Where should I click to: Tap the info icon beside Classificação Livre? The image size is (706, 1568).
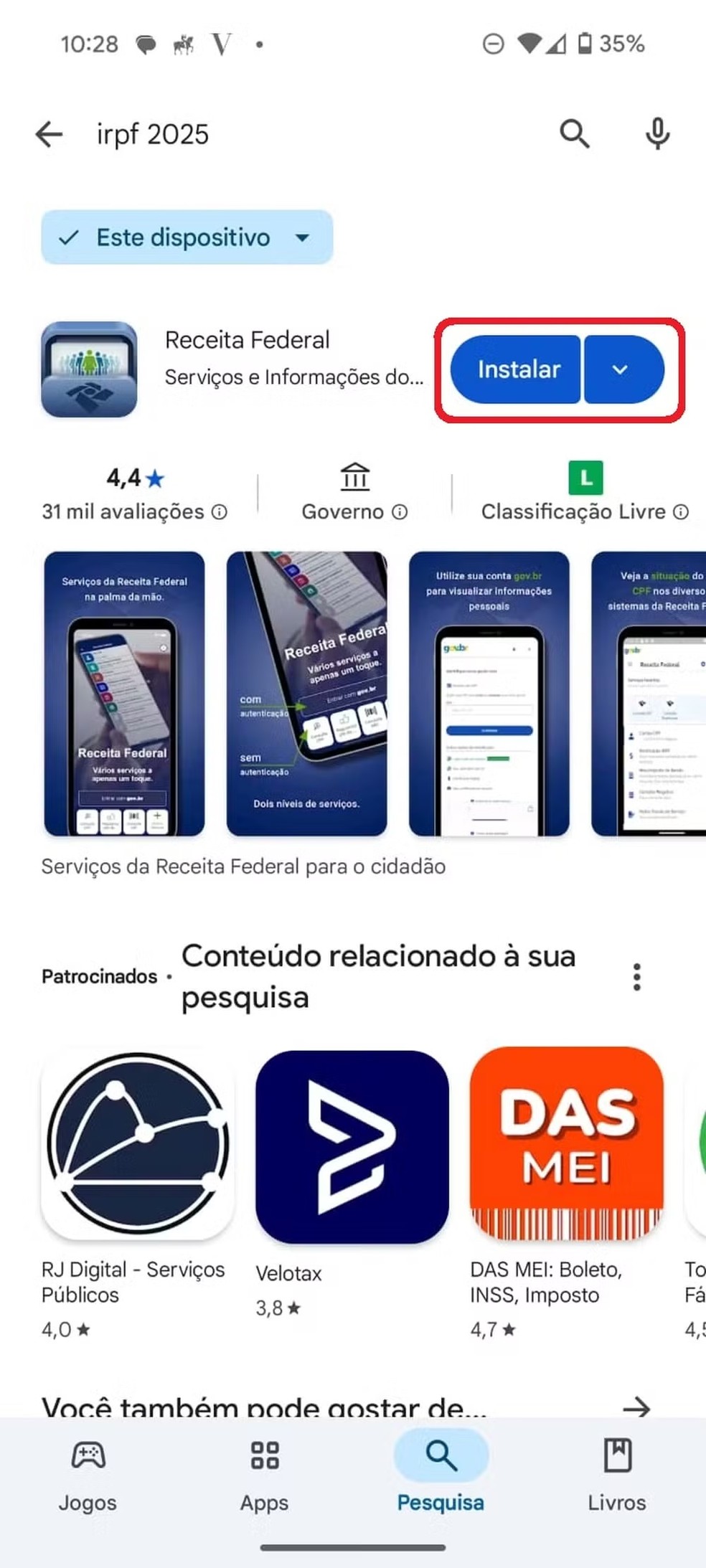click(x=680, y=511)
